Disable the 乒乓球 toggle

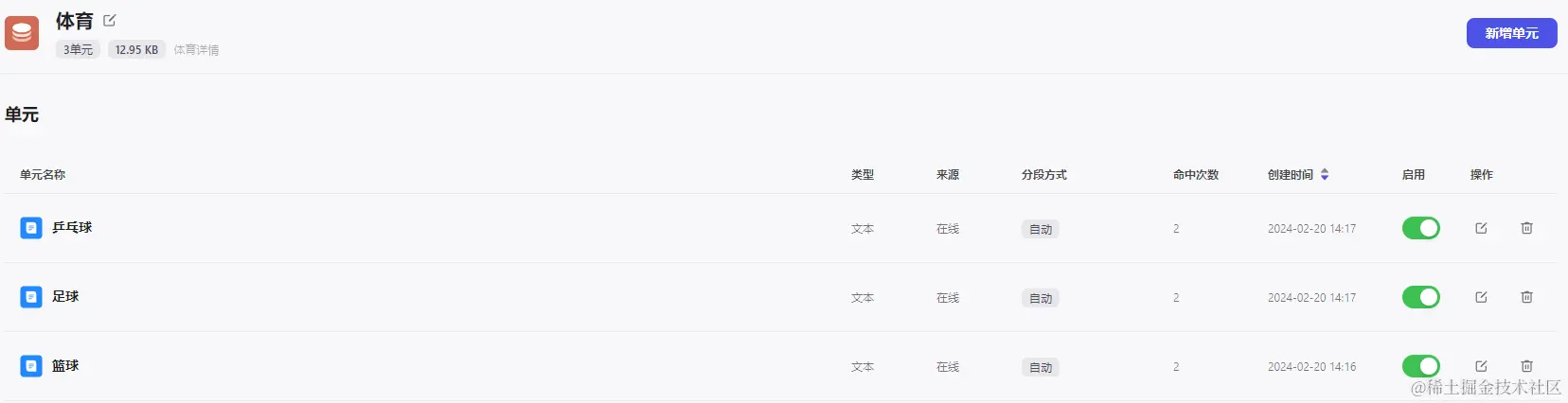tap(1420, 228)
